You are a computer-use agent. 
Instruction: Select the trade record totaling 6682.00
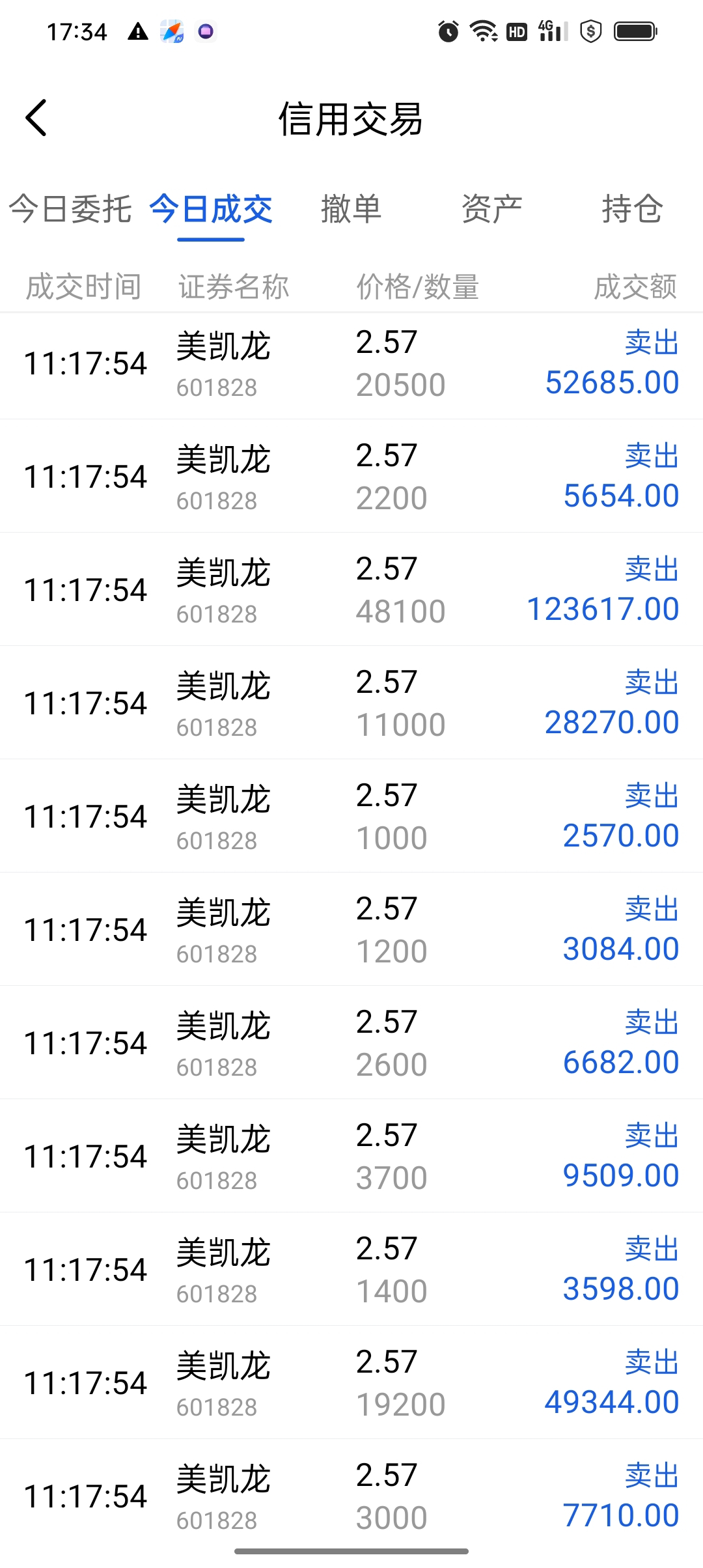(351, 1044)
